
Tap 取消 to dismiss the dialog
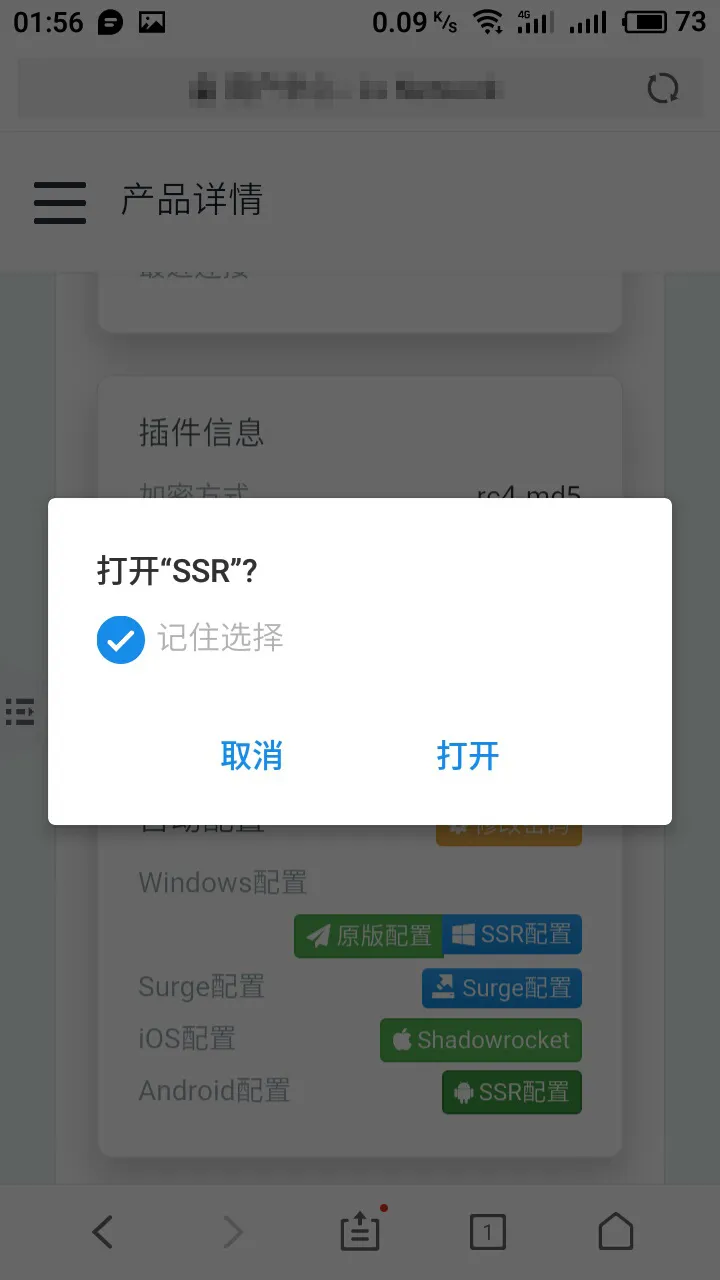point(251,755)
